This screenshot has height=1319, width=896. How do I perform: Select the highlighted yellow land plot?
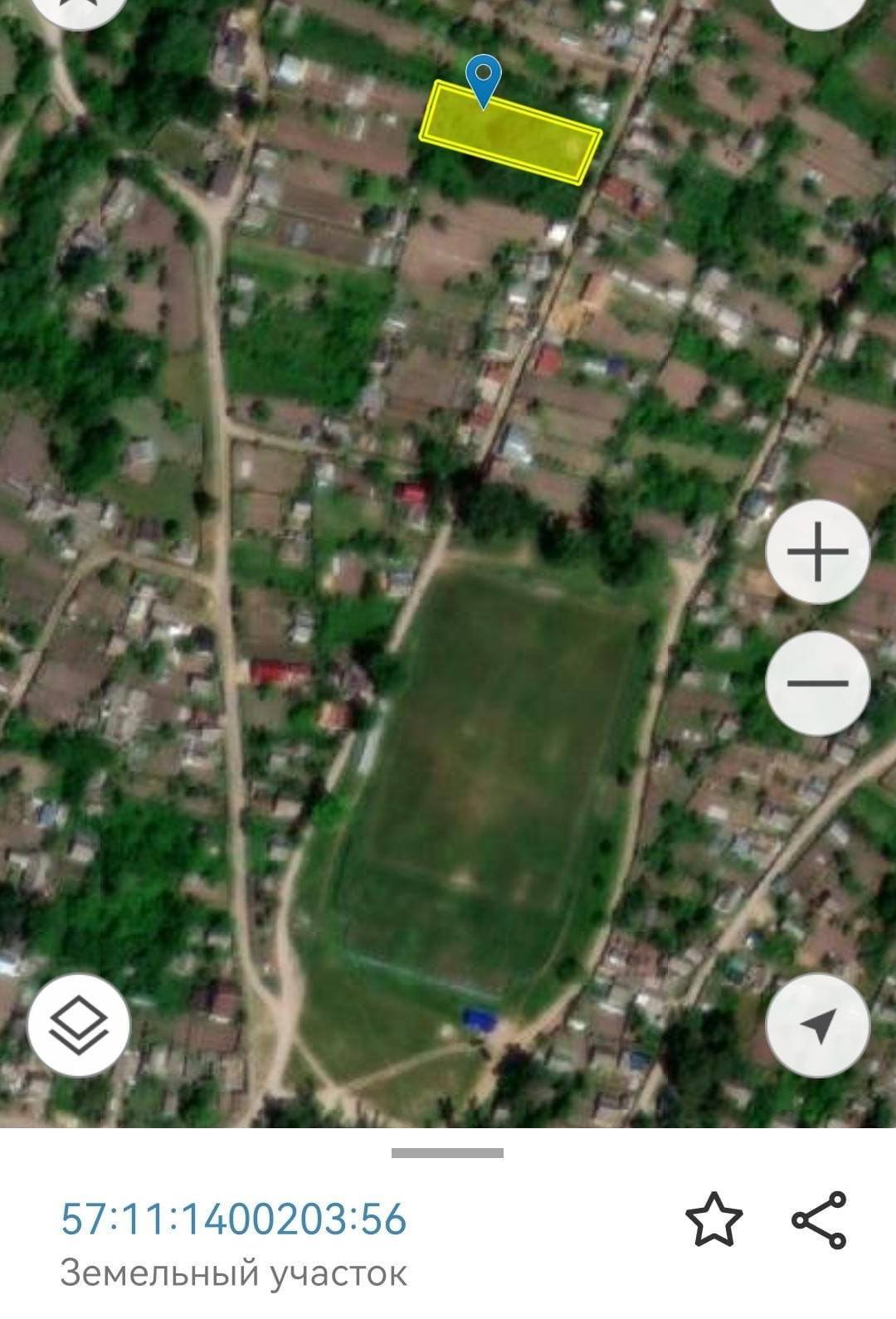point(509,133)
